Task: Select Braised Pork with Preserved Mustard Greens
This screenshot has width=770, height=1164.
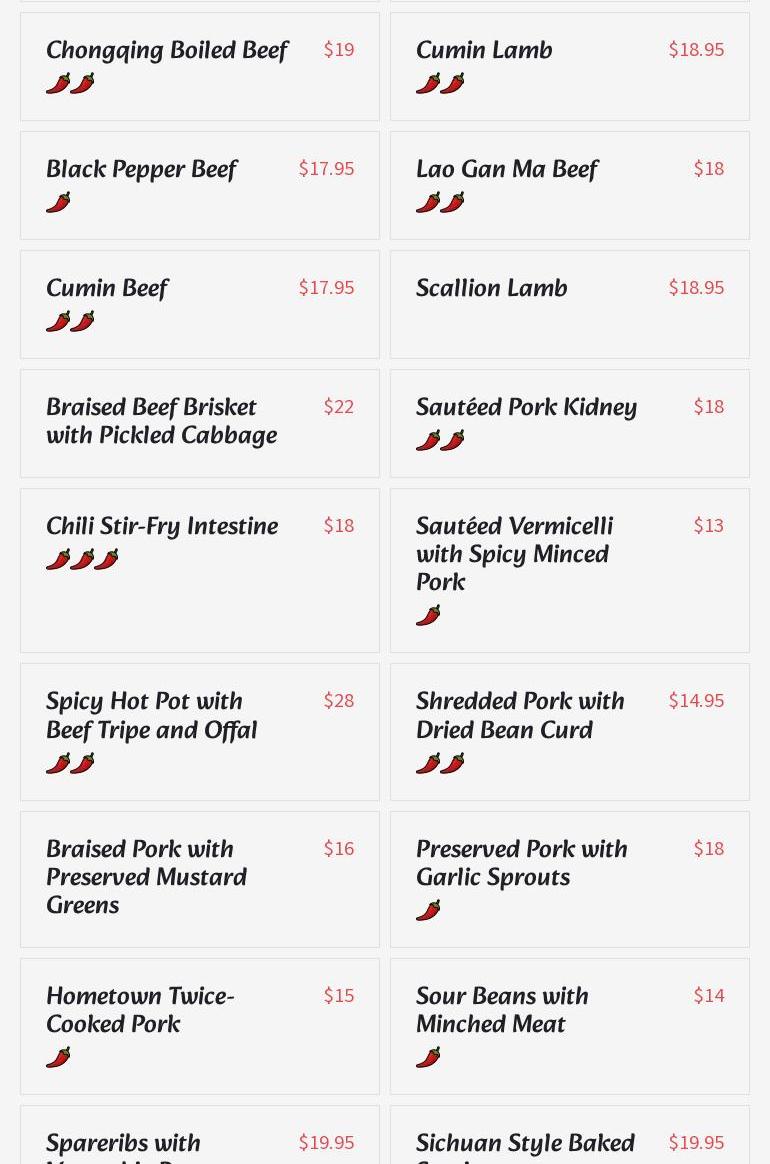Action: pyautogui.click(x=146, y=877)
